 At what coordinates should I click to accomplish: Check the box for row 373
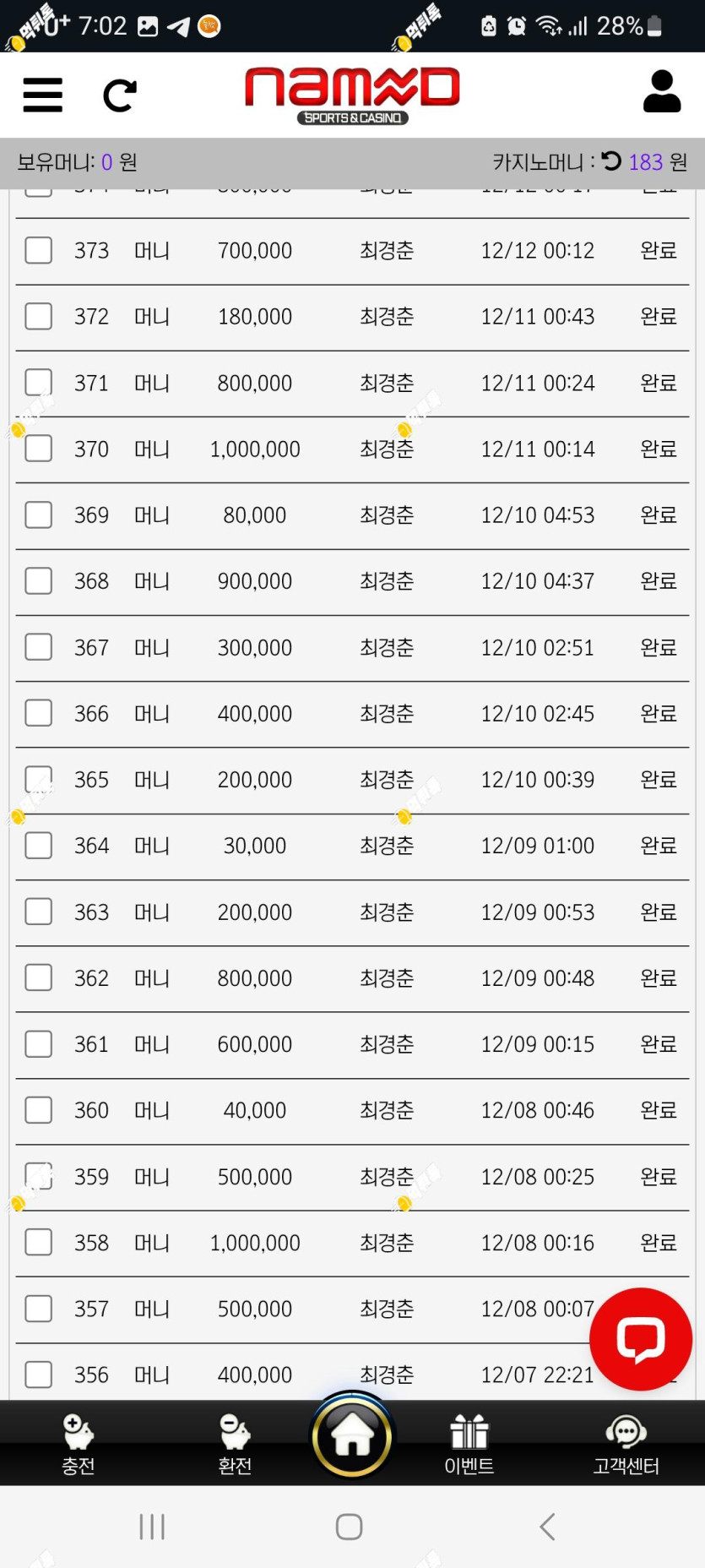click(39, 250)
